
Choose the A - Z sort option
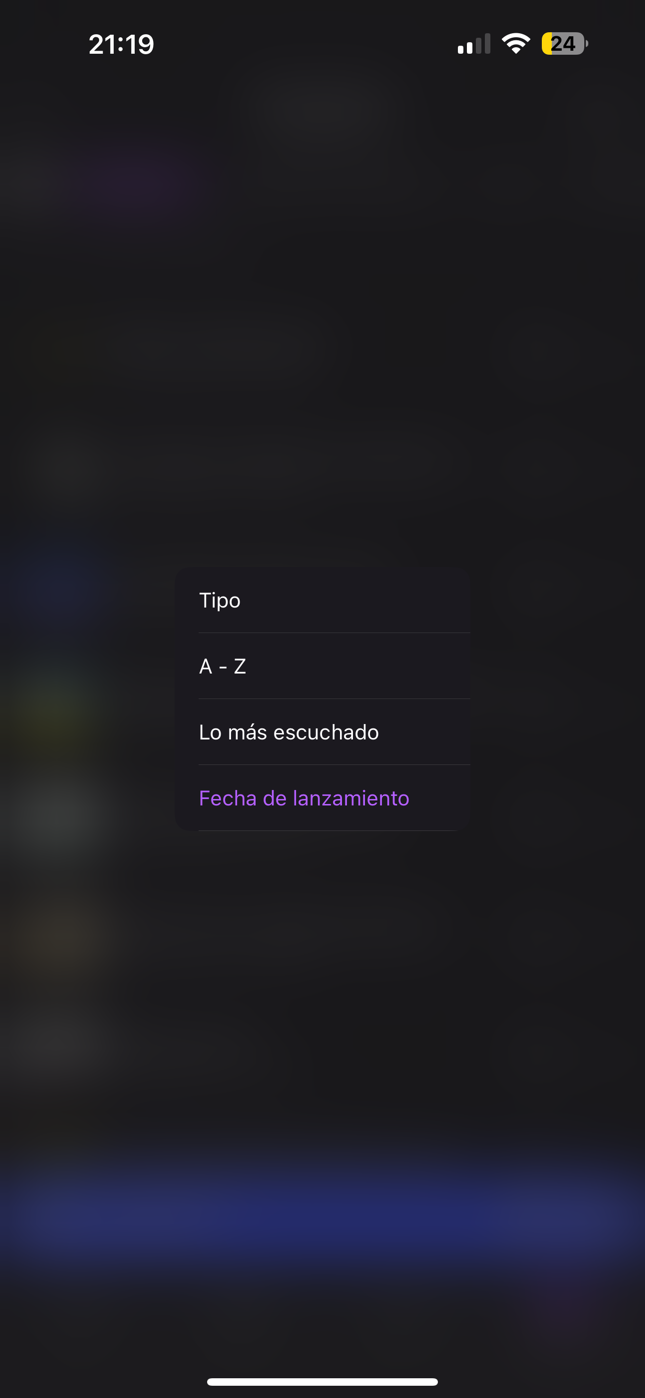(x=322, y=666)
